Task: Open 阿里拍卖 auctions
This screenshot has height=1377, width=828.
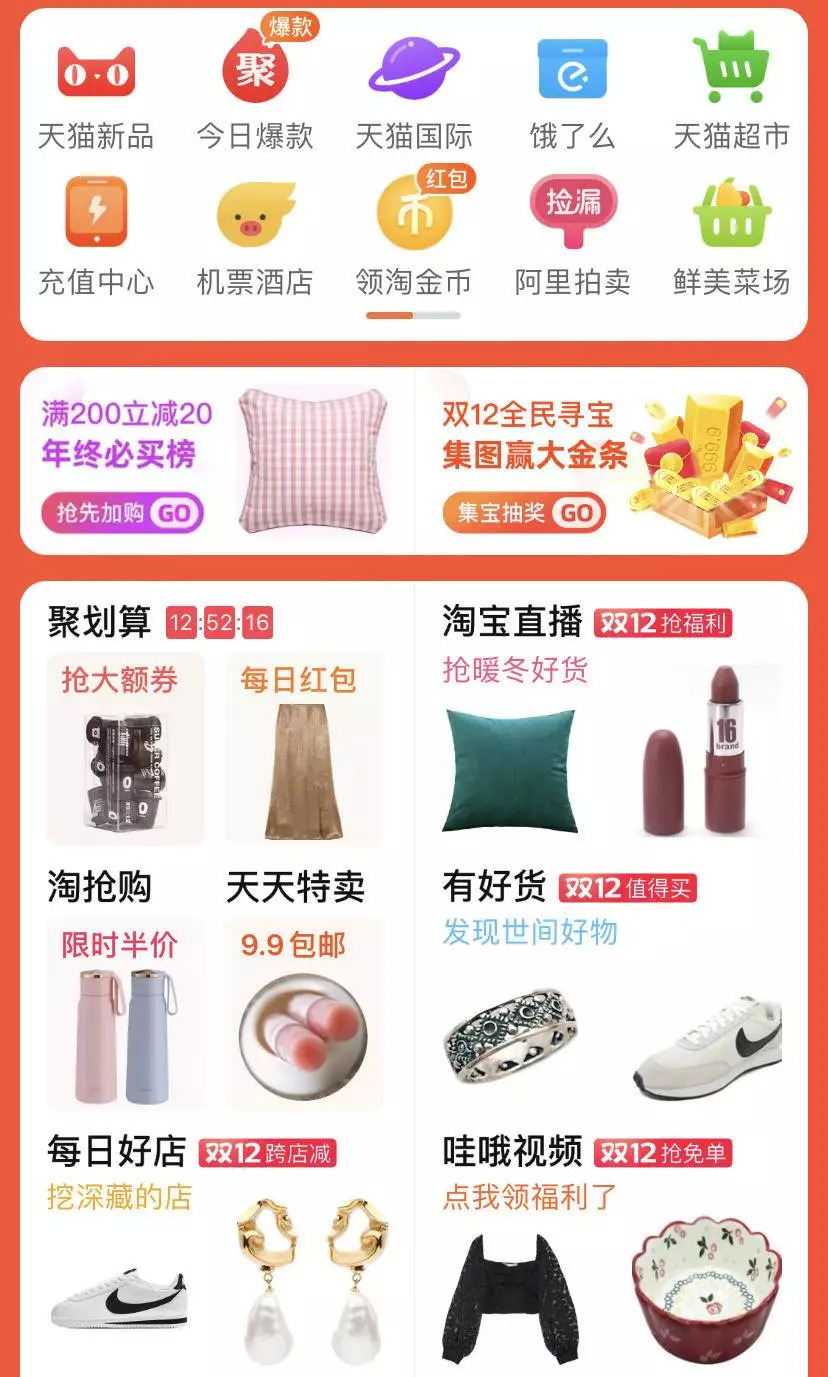Action: click(572, 236)
